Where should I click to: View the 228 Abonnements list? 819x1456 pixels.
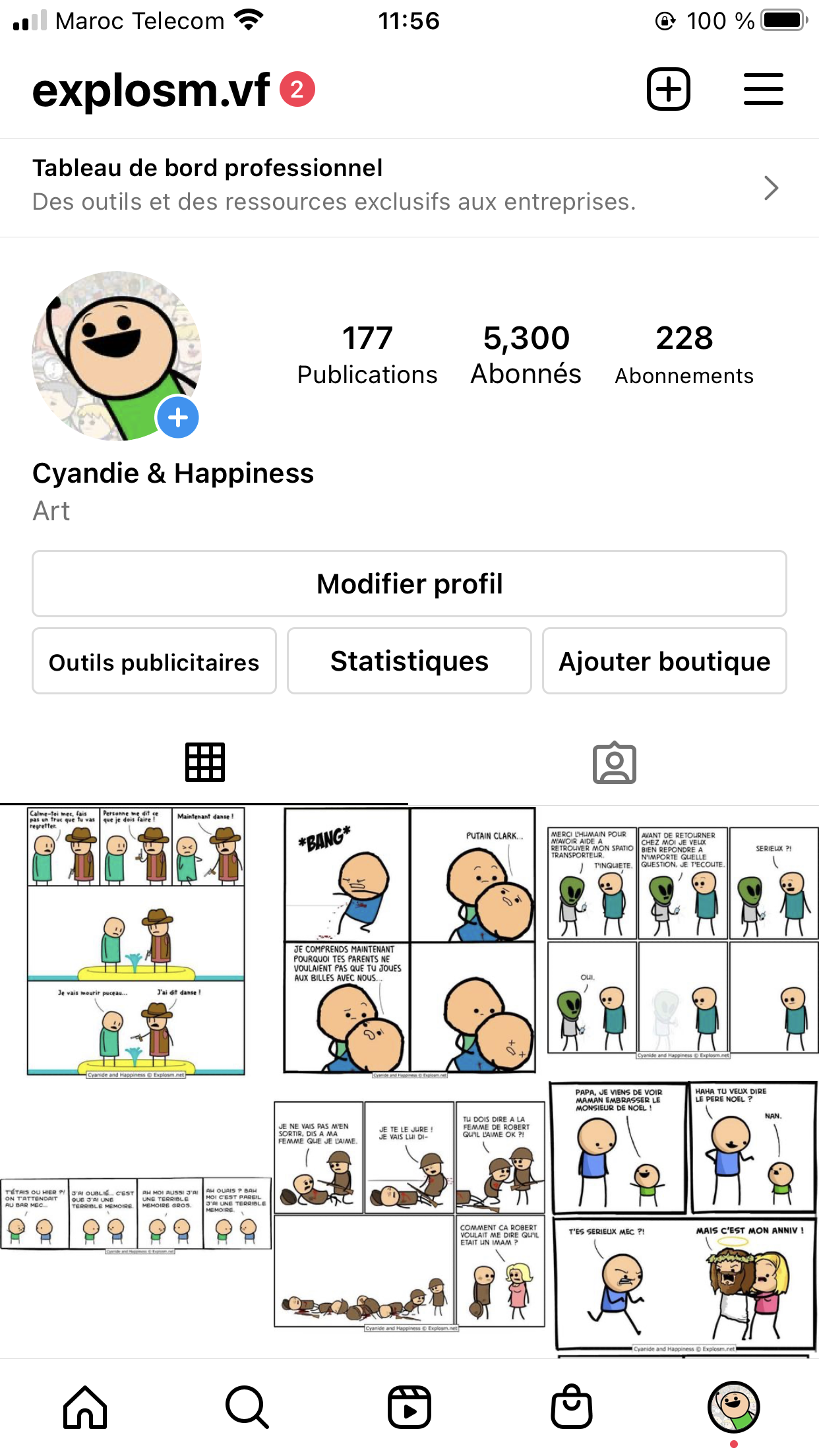(684, 355)
